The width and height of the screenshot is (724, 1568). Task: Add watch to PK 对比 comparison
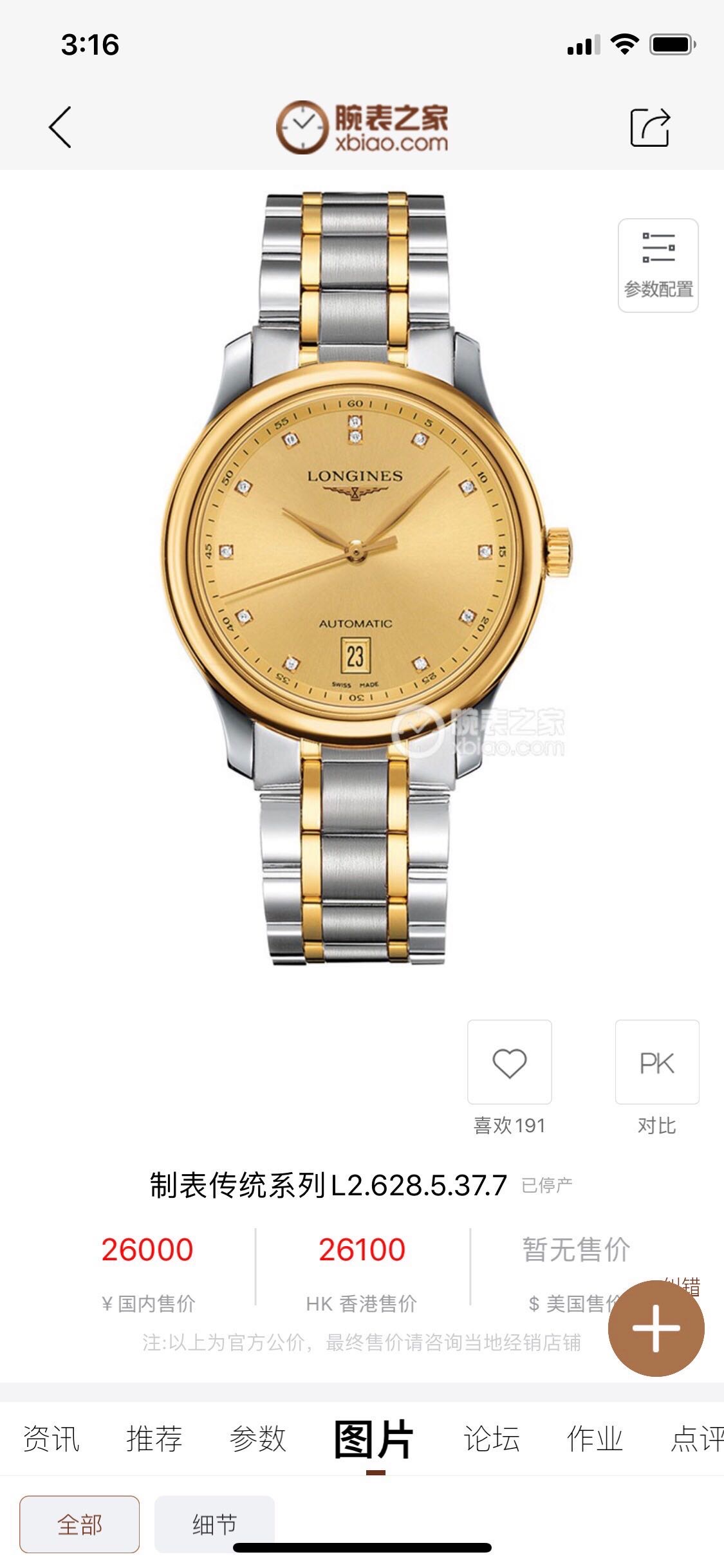656,1063
